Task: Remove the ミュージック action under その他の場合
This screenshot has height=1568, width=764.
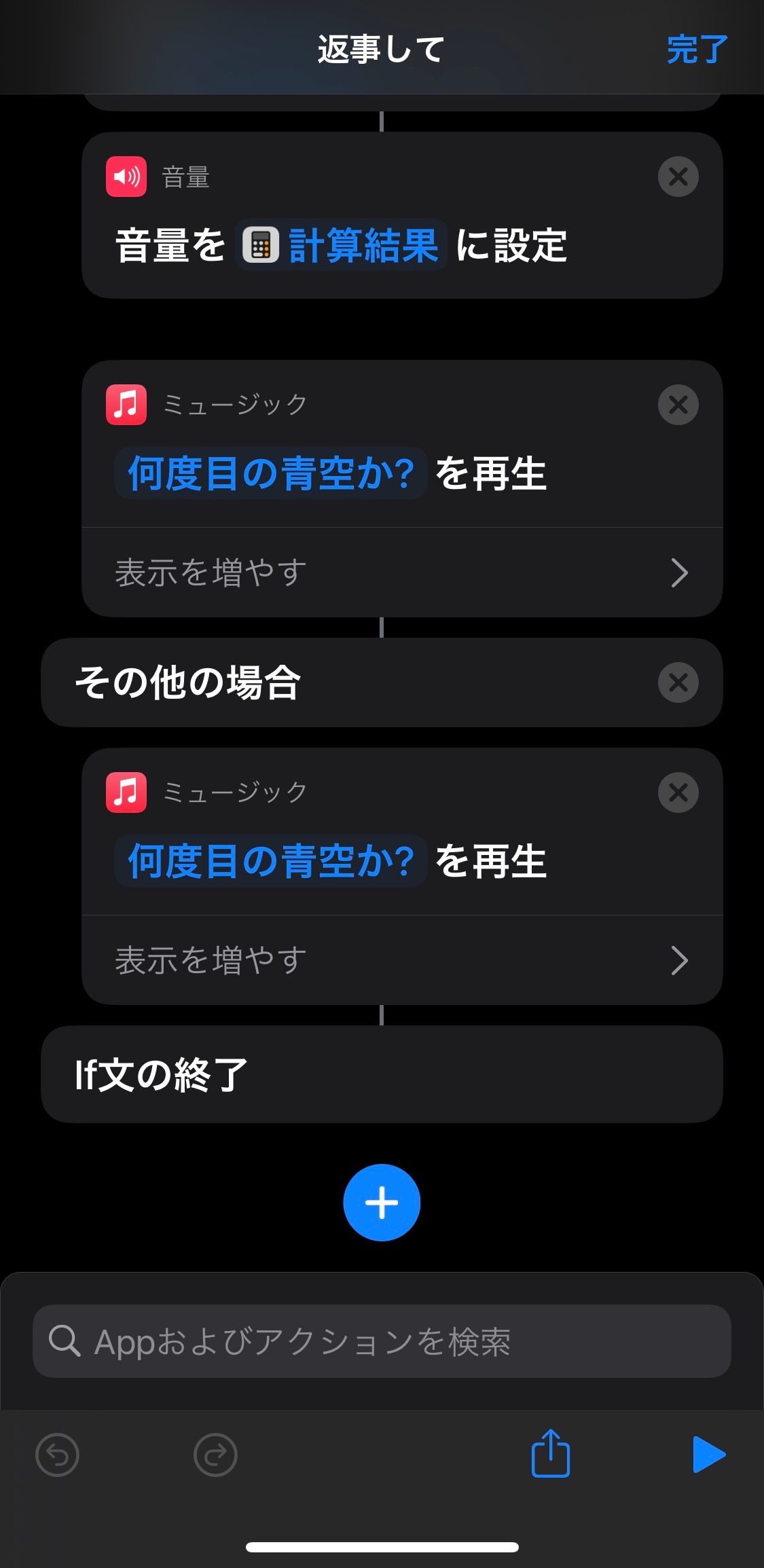Action: click(678, 792)
